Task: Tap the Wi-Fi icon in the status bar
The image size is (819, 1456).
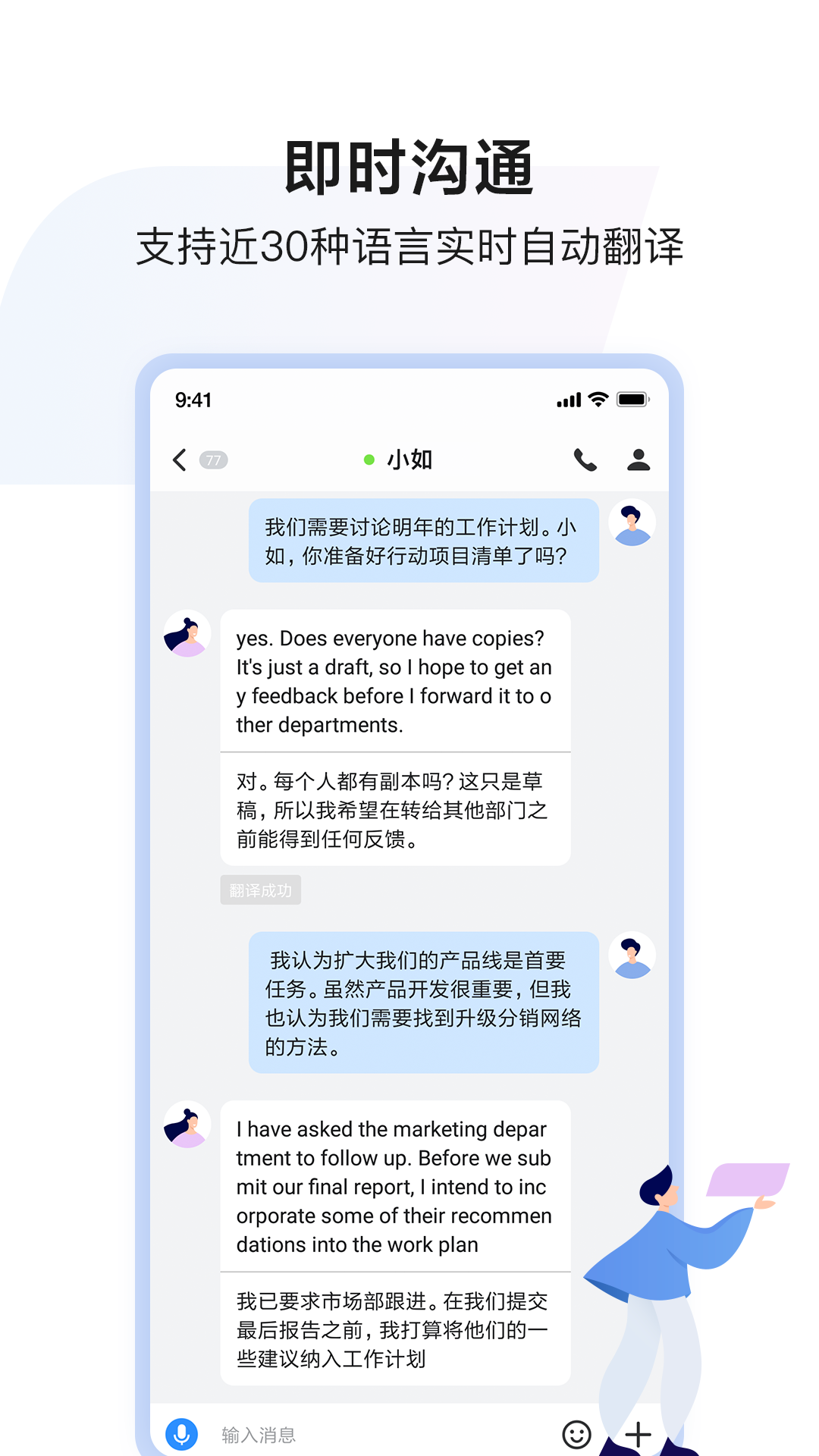Action: pos(597,398)
